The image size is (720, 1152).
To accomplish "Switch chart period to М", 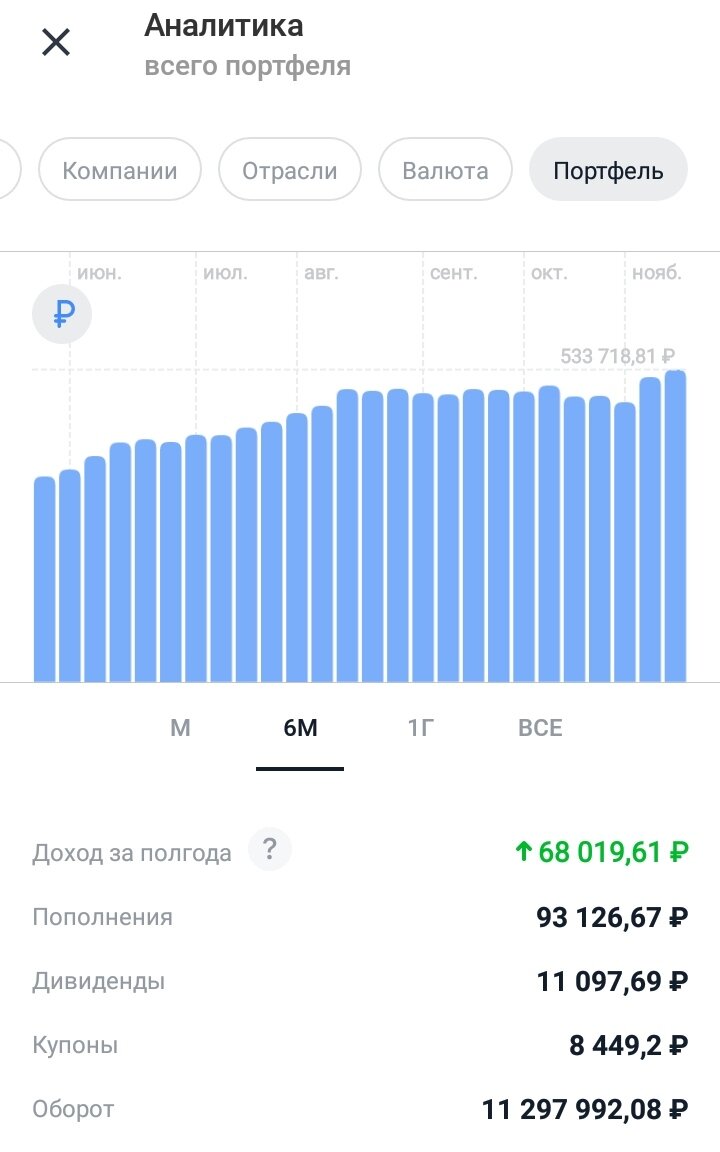I will (181, 728).
